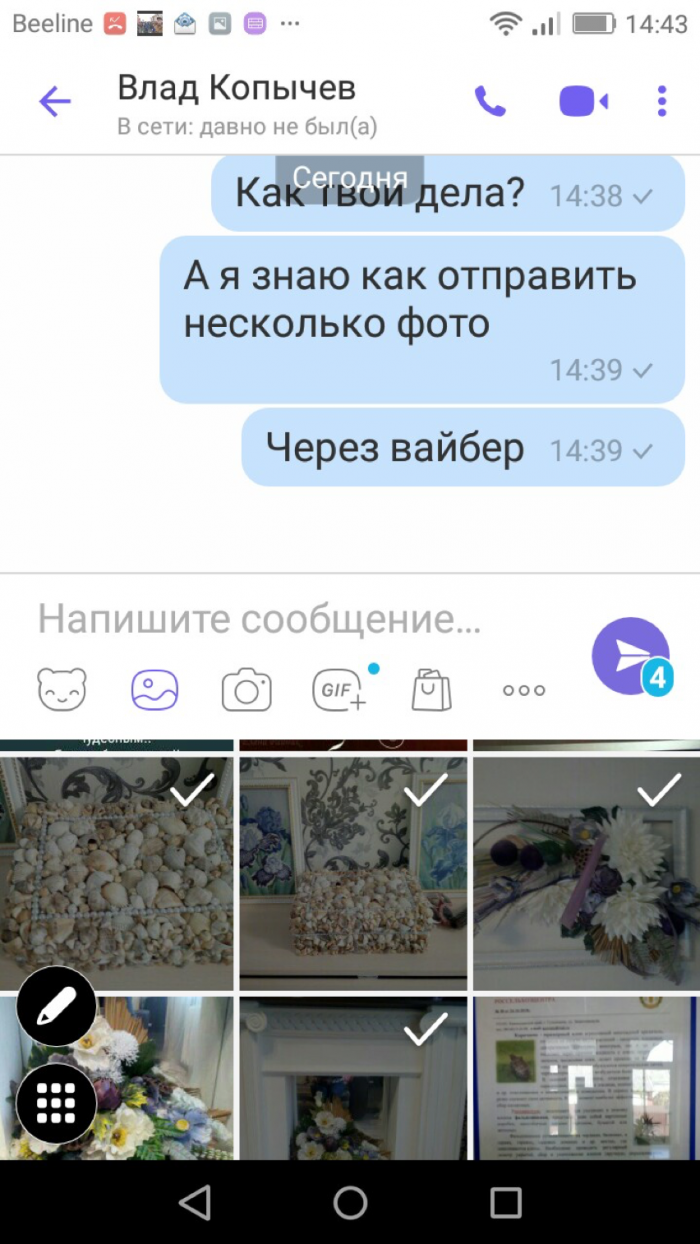This screenshot has height=1244, width=700.
Task: Open the sticker market bag icon
Action: [x=431, y=690]
